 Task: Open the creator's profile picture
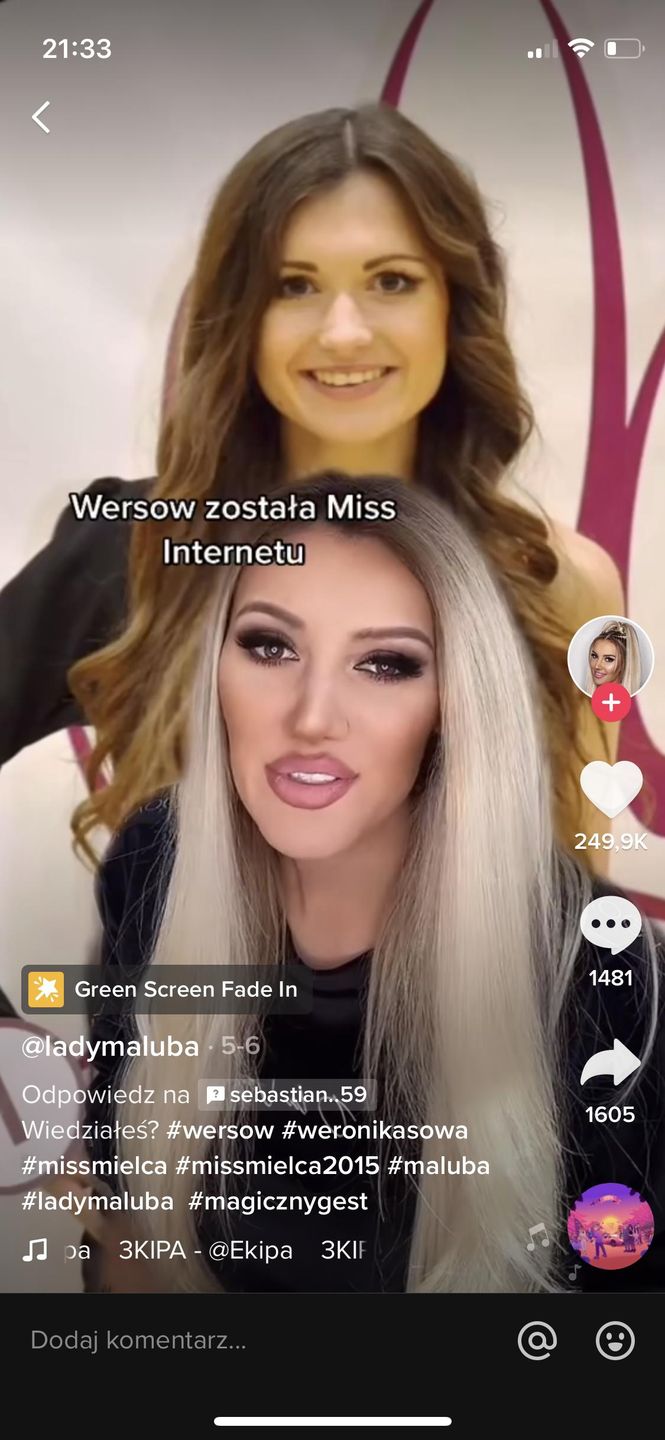coord(610,657)
